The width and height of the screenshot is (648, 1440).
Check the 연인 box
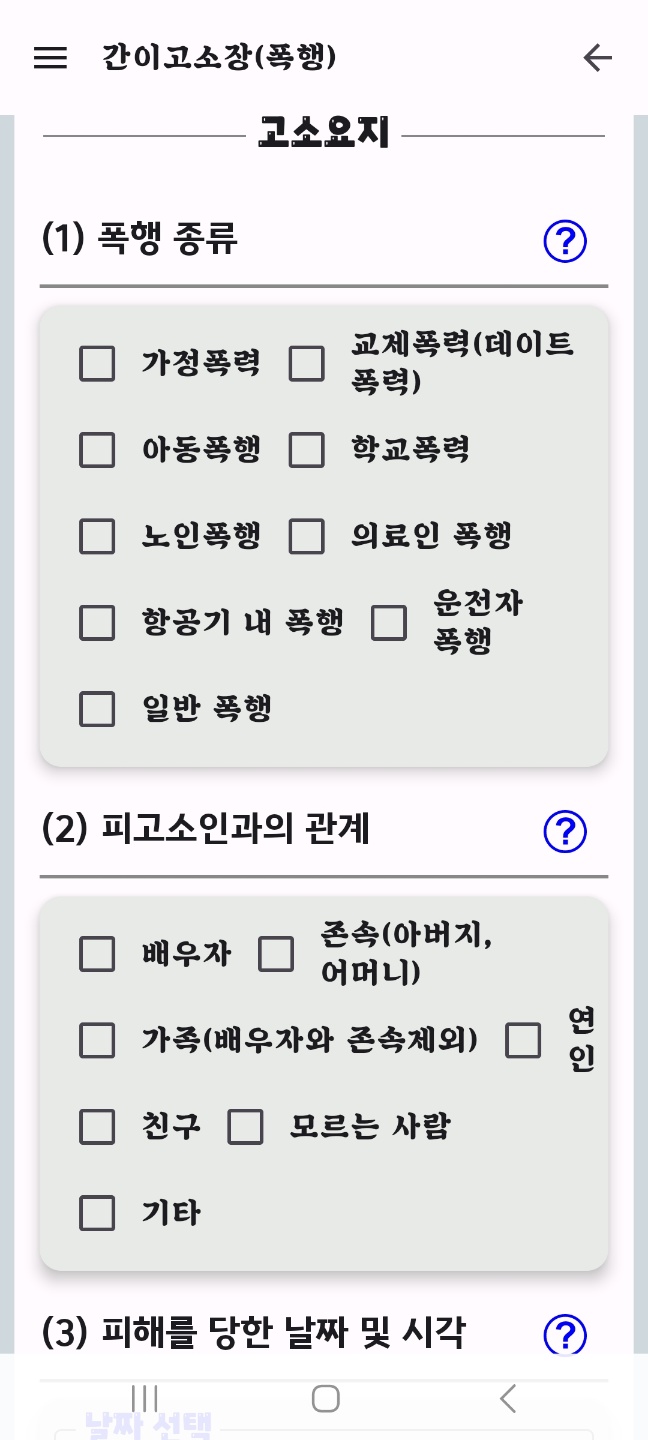[523, 1040]
